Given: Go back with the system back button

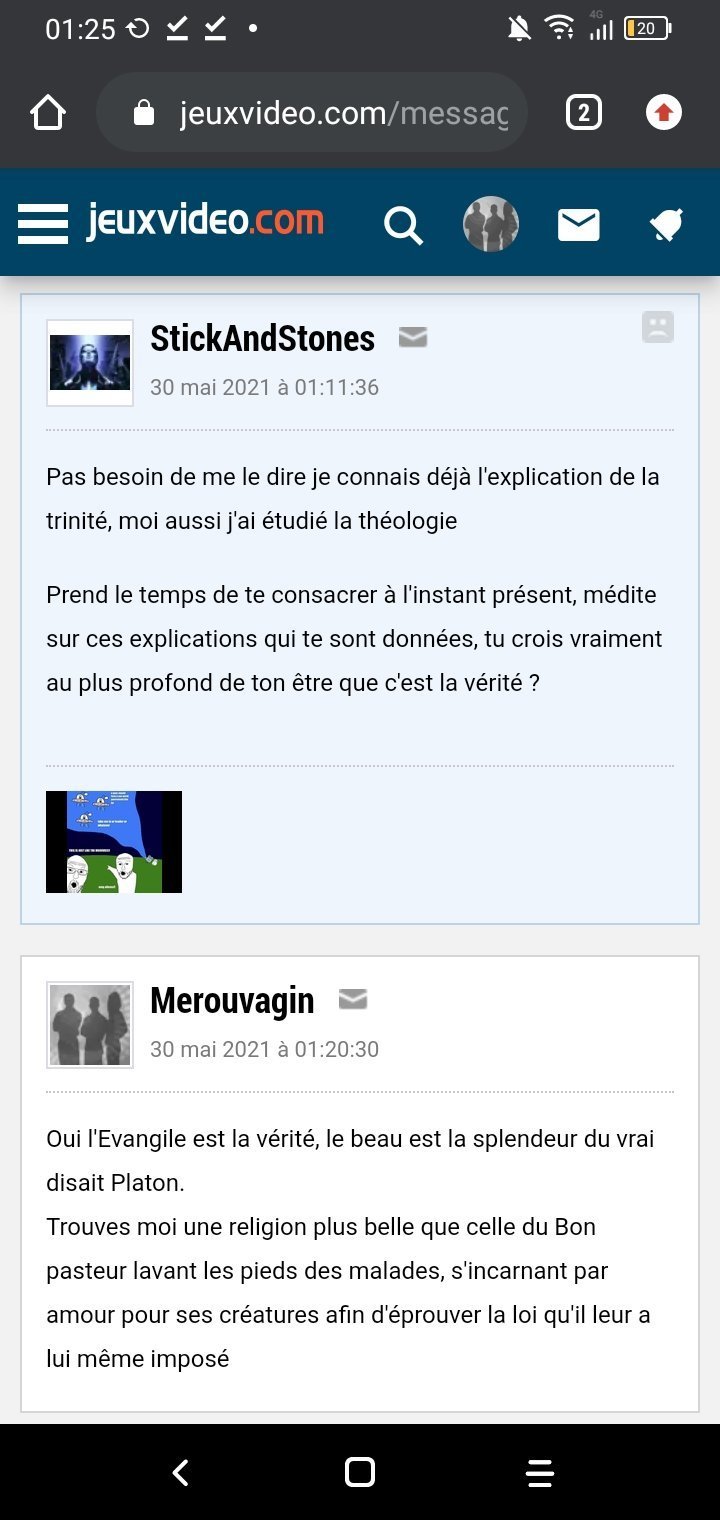Looking at the screenshot, I should tap(180, 1472).
